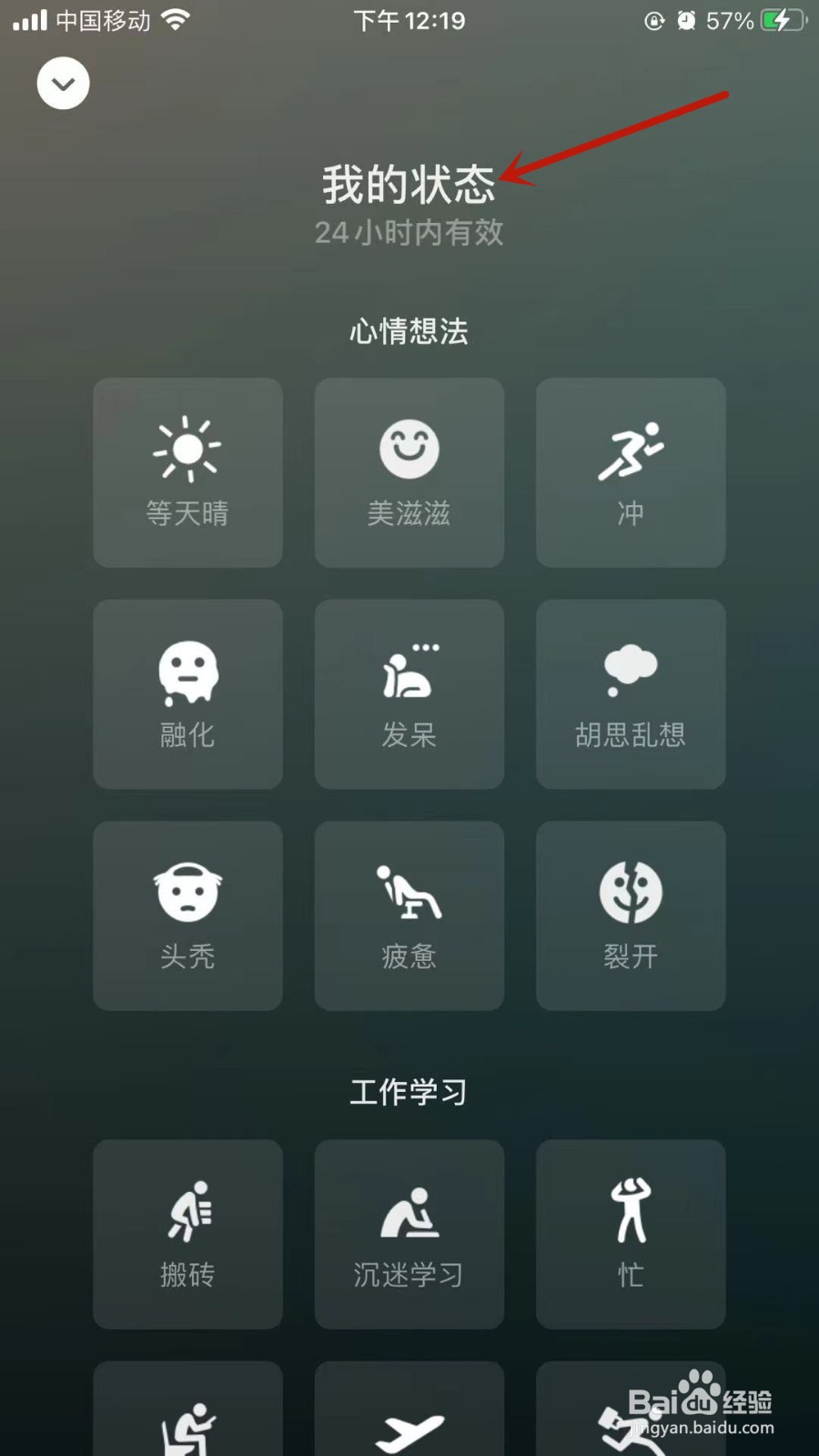Choose the 美滋滋 status
Image resolution: width=819 pixels, height=1456 pixels.
409,473
